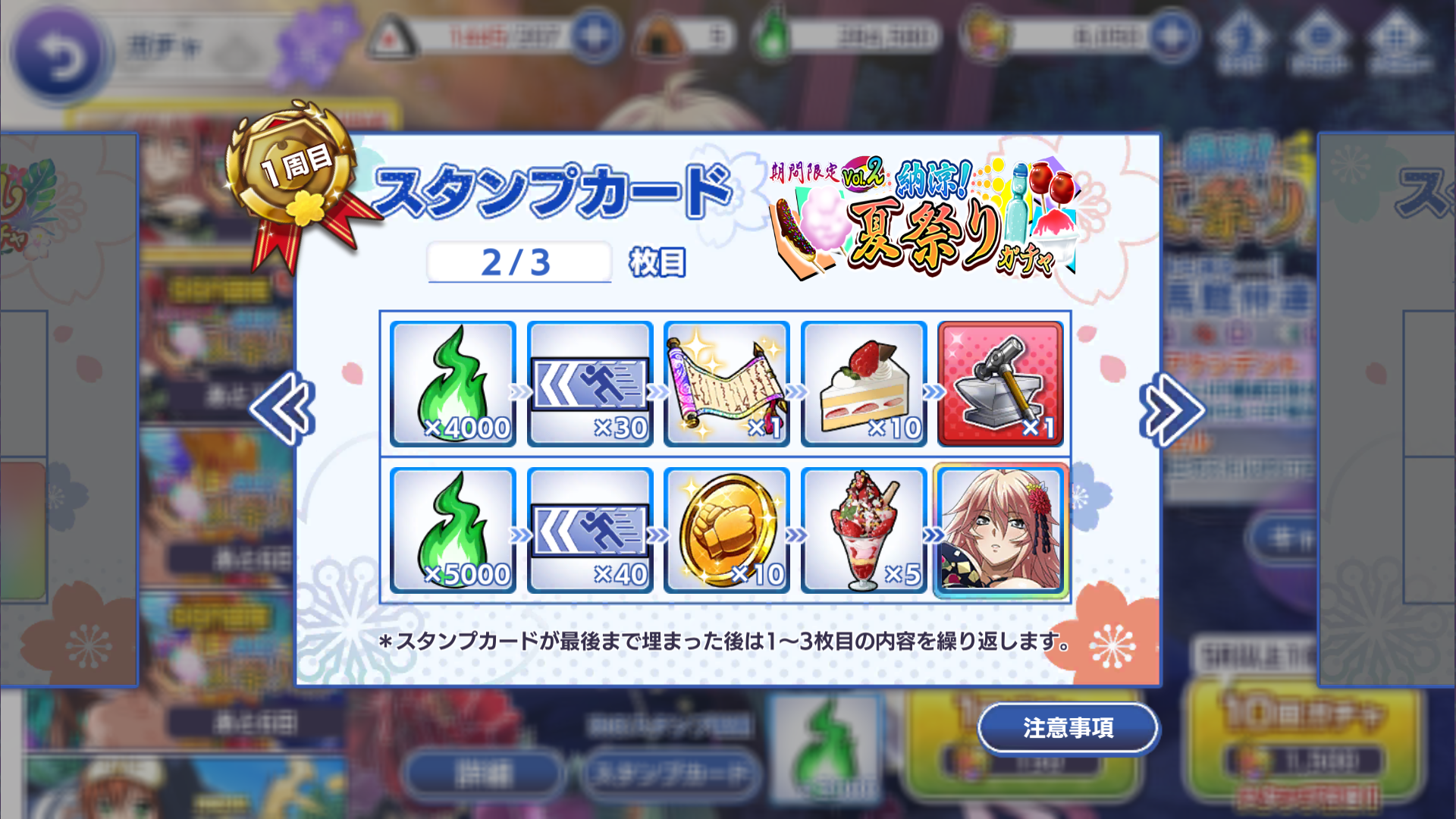This screenshot has width=1456, height=819.
Task: View the hammer and anvil ×1 reward
Action: 1000,384
